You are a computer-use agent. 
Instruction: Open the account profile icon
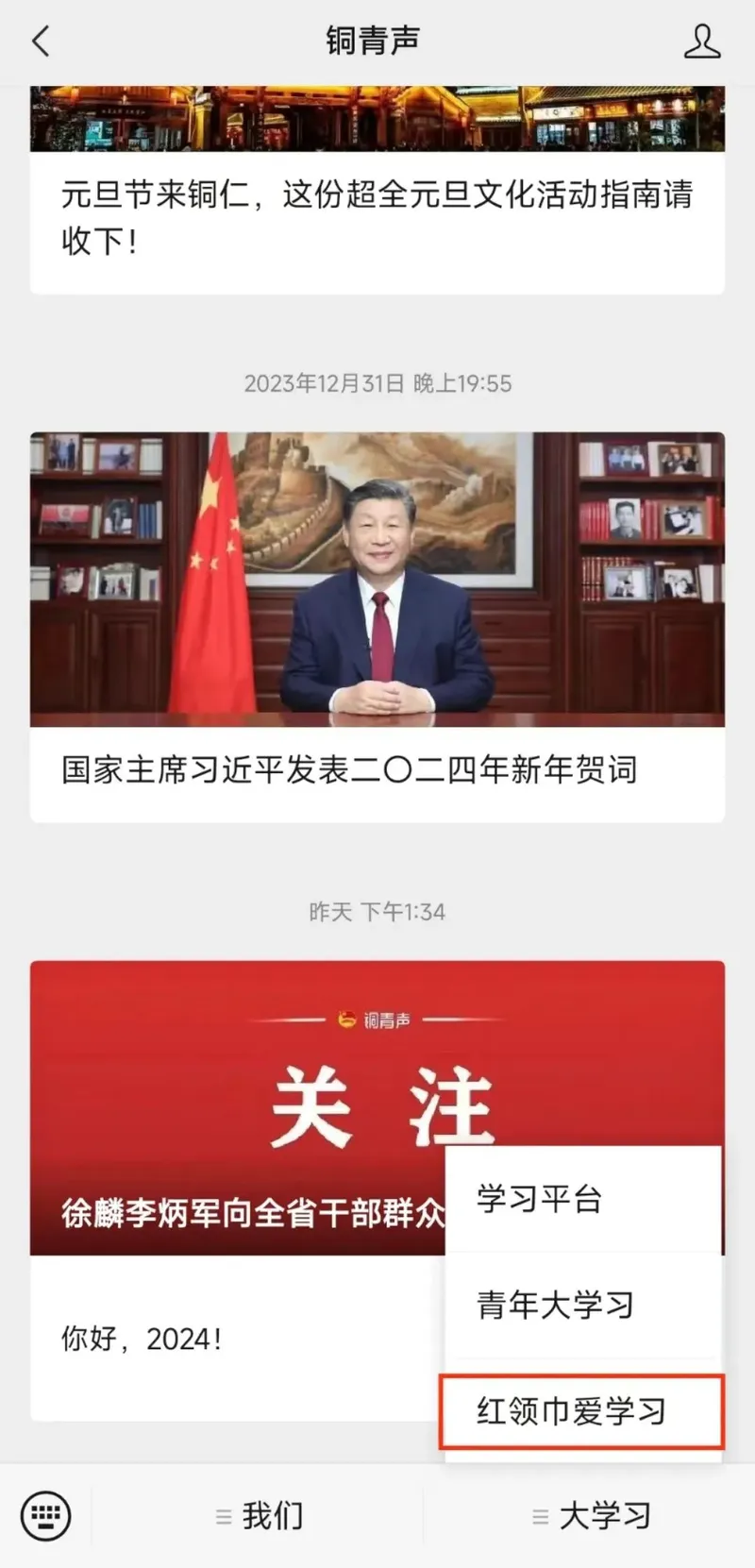(701, 42)
